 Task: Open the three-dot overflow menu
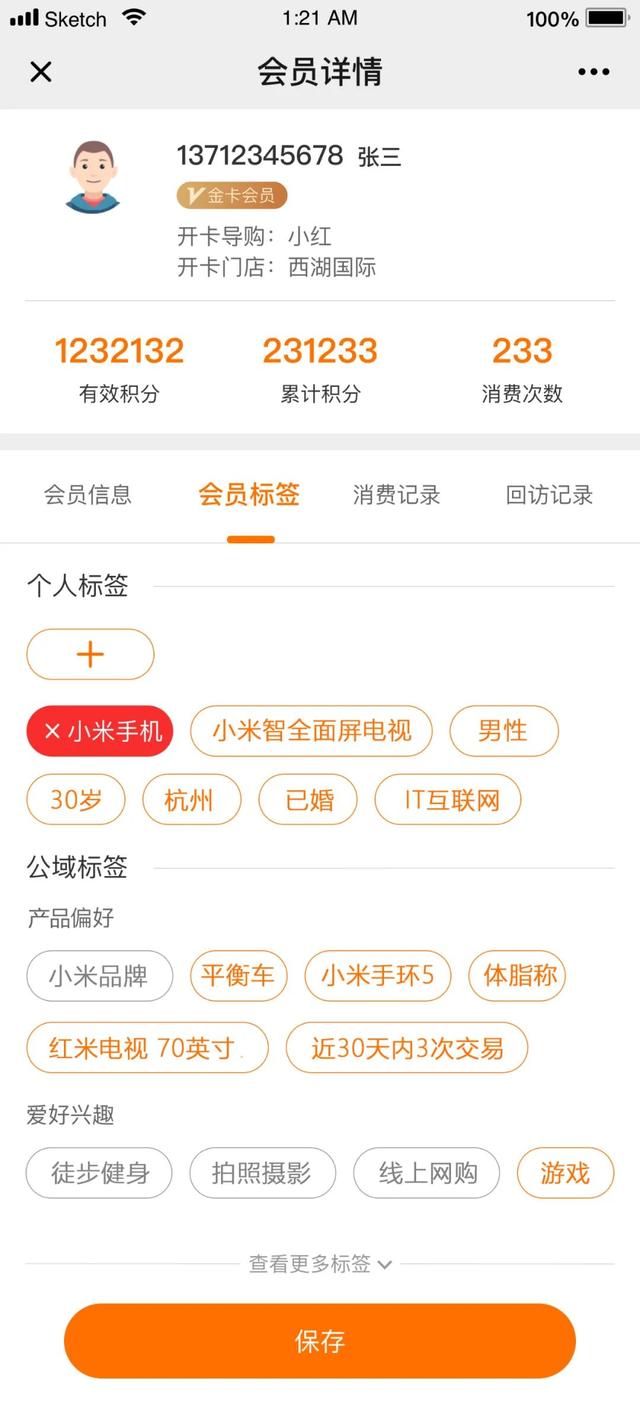593,72
